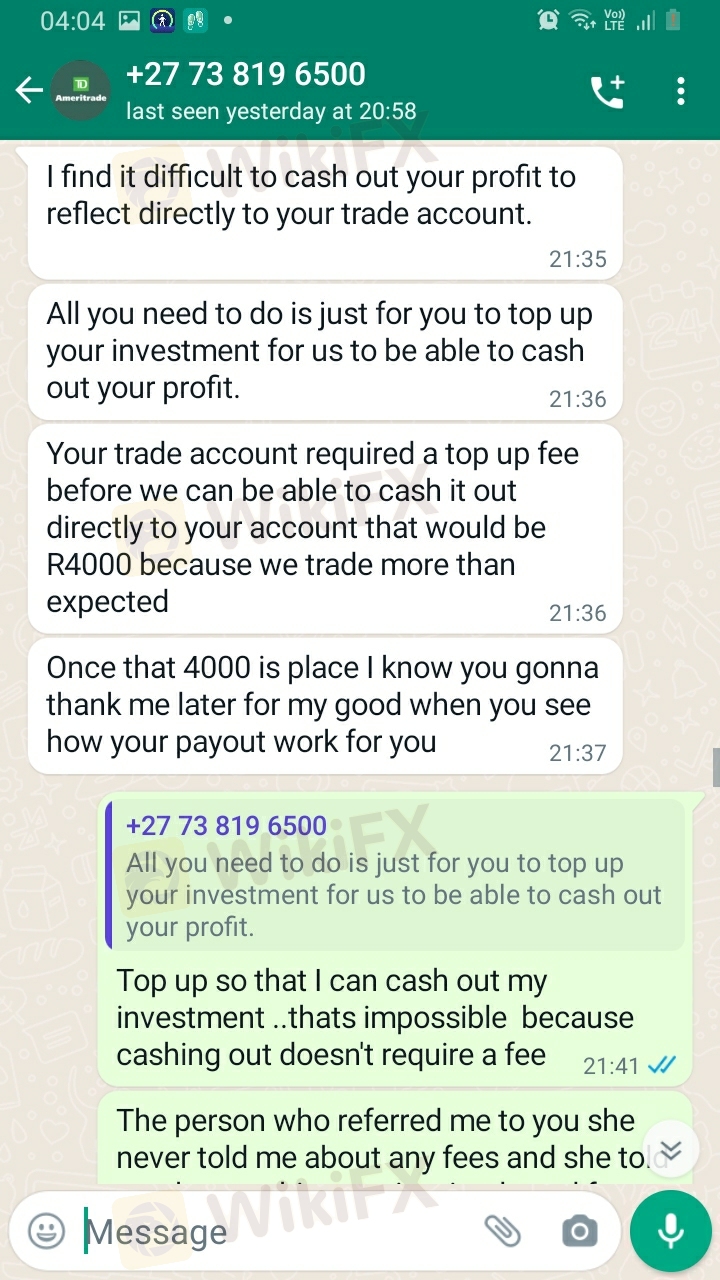This screenshot has height=1280, width=720.
Task: Open the overflow menu
Action: [681, 91]
